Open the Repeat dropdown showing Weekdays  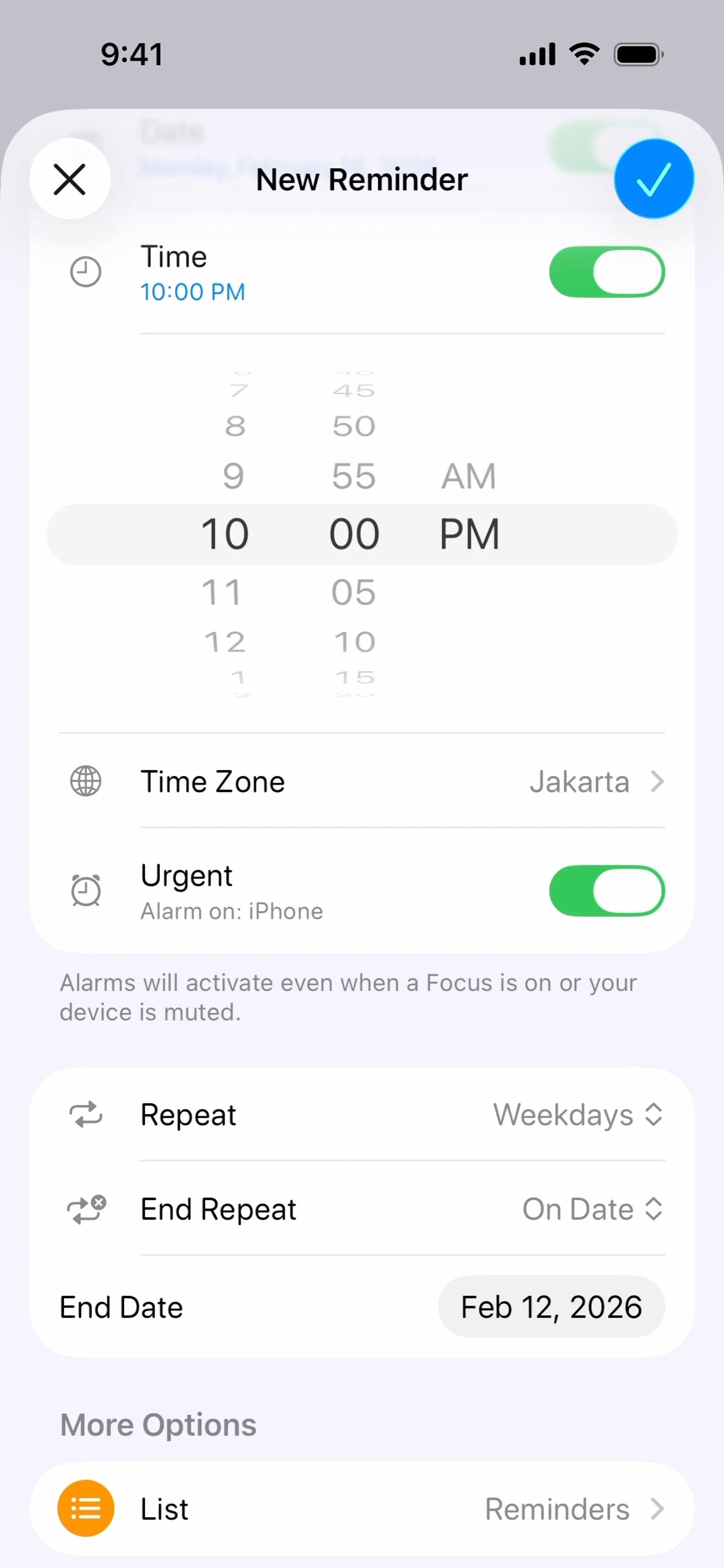pos(577,1115)
